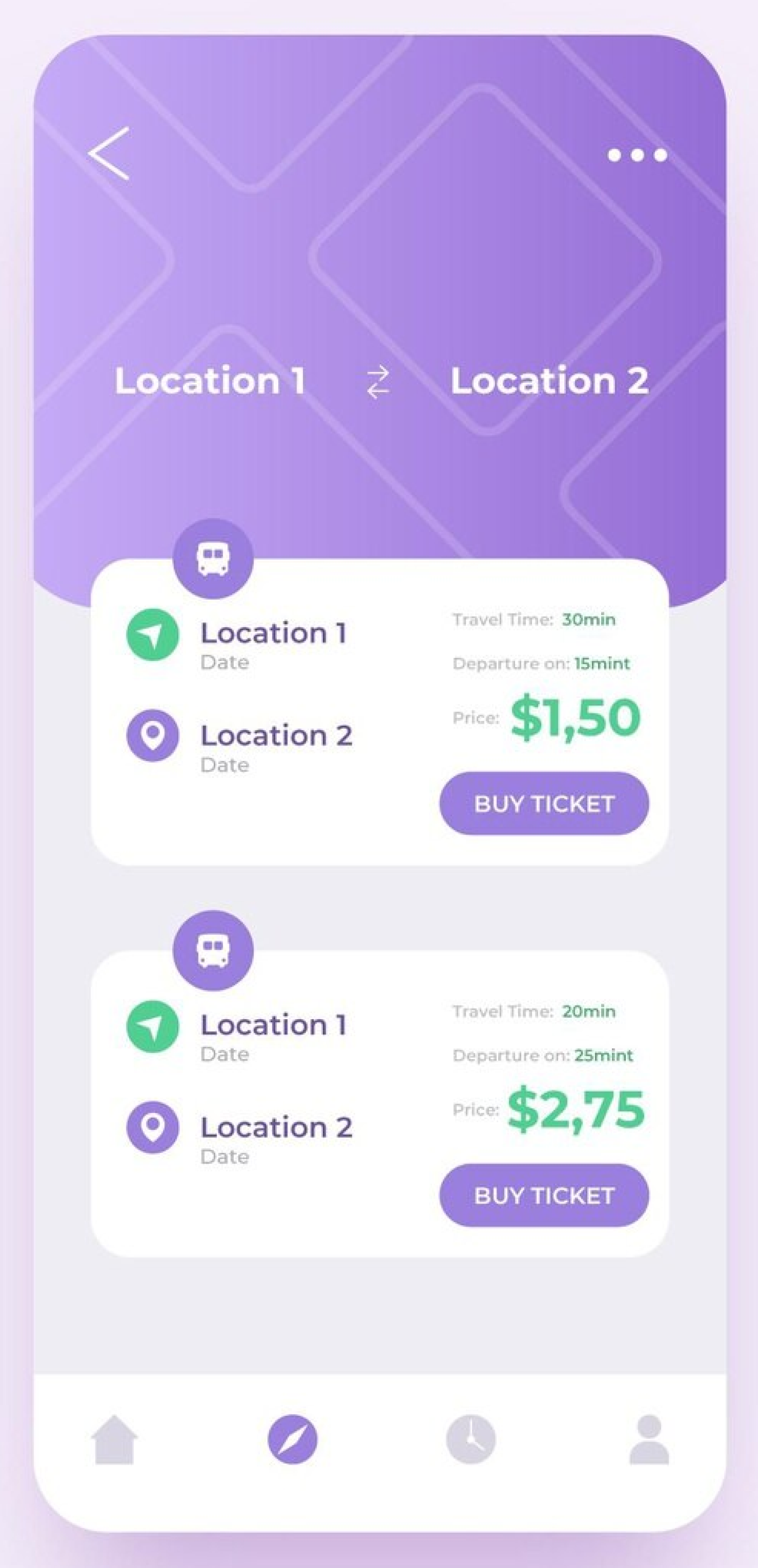Viewport: 758px width, 1568px height.
Task: Open the three-dot overflow menu
Action: click(x=637, y=155)
